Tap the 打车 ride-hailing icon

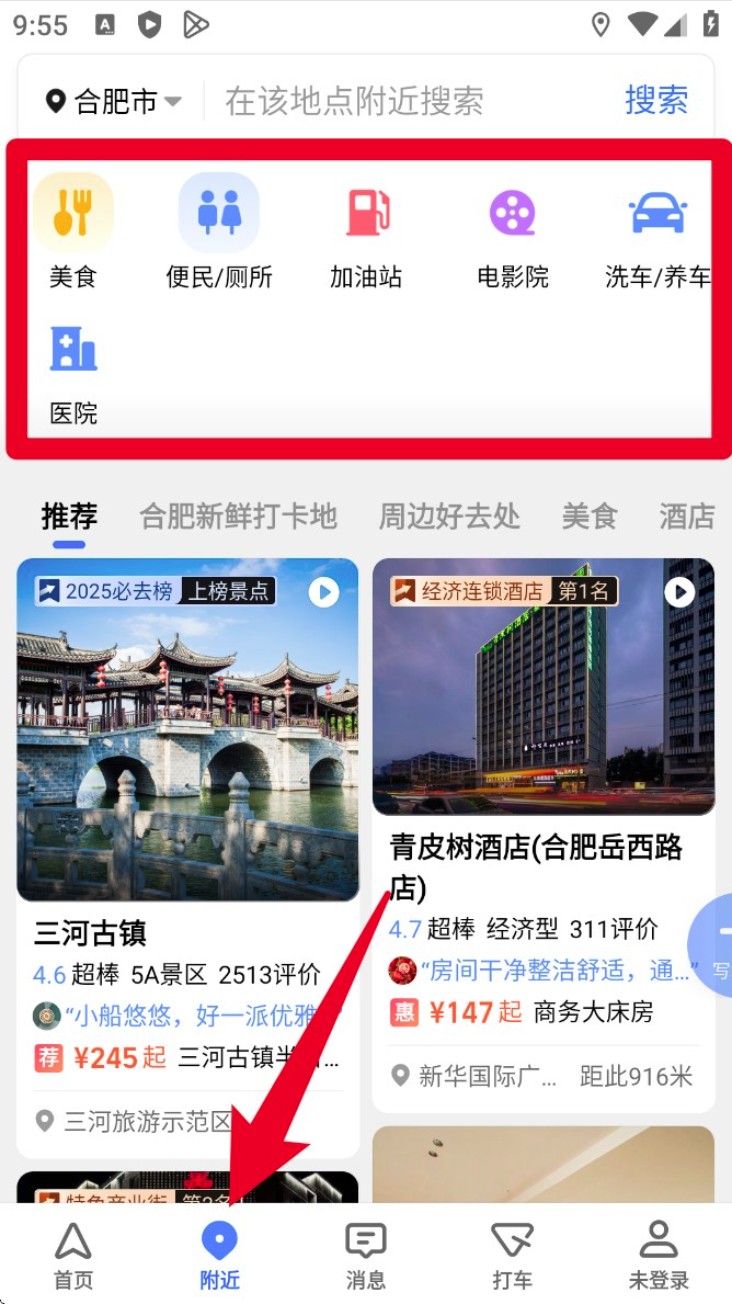tap(512, 1254)
